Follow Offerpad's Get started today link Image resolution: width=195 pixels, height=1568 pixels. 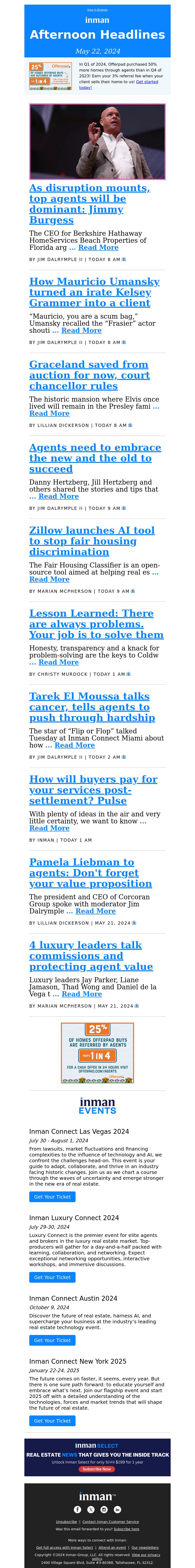(147, 81)
